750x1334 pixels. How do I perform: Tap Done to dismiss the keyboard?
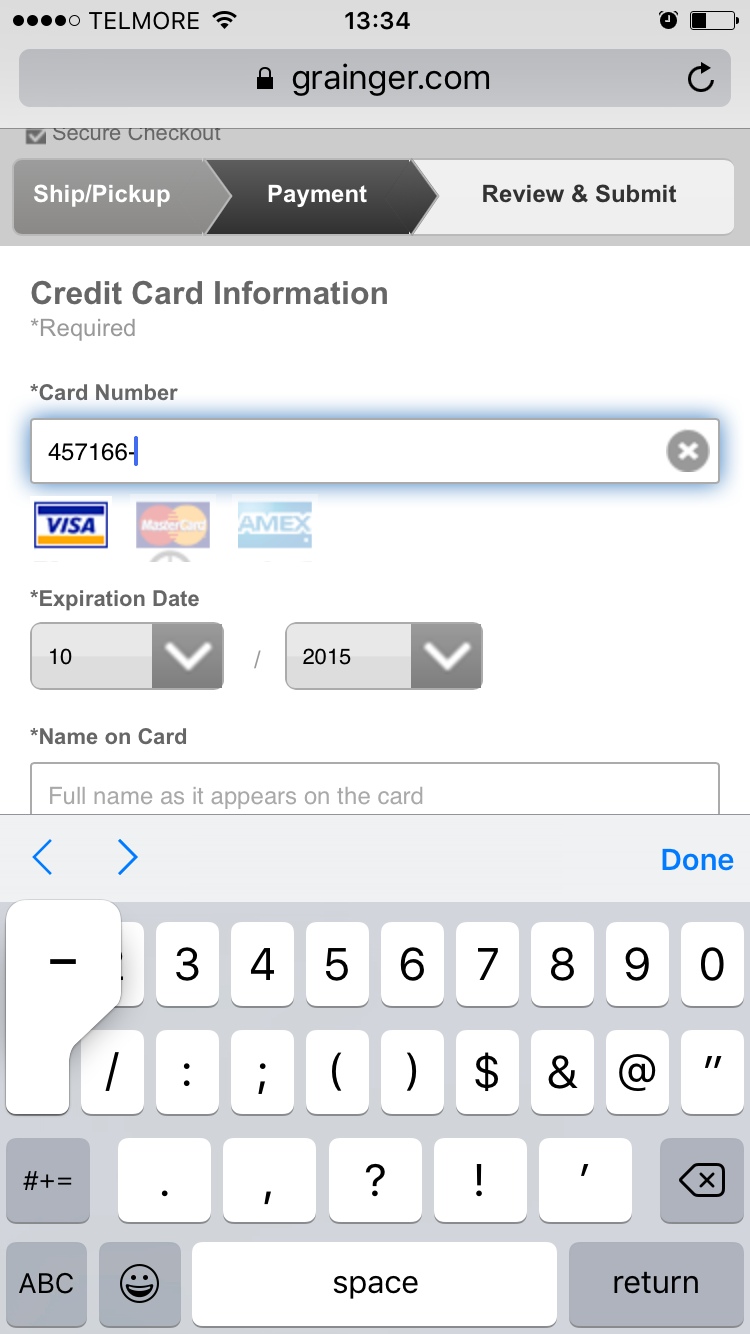(697, 859)
